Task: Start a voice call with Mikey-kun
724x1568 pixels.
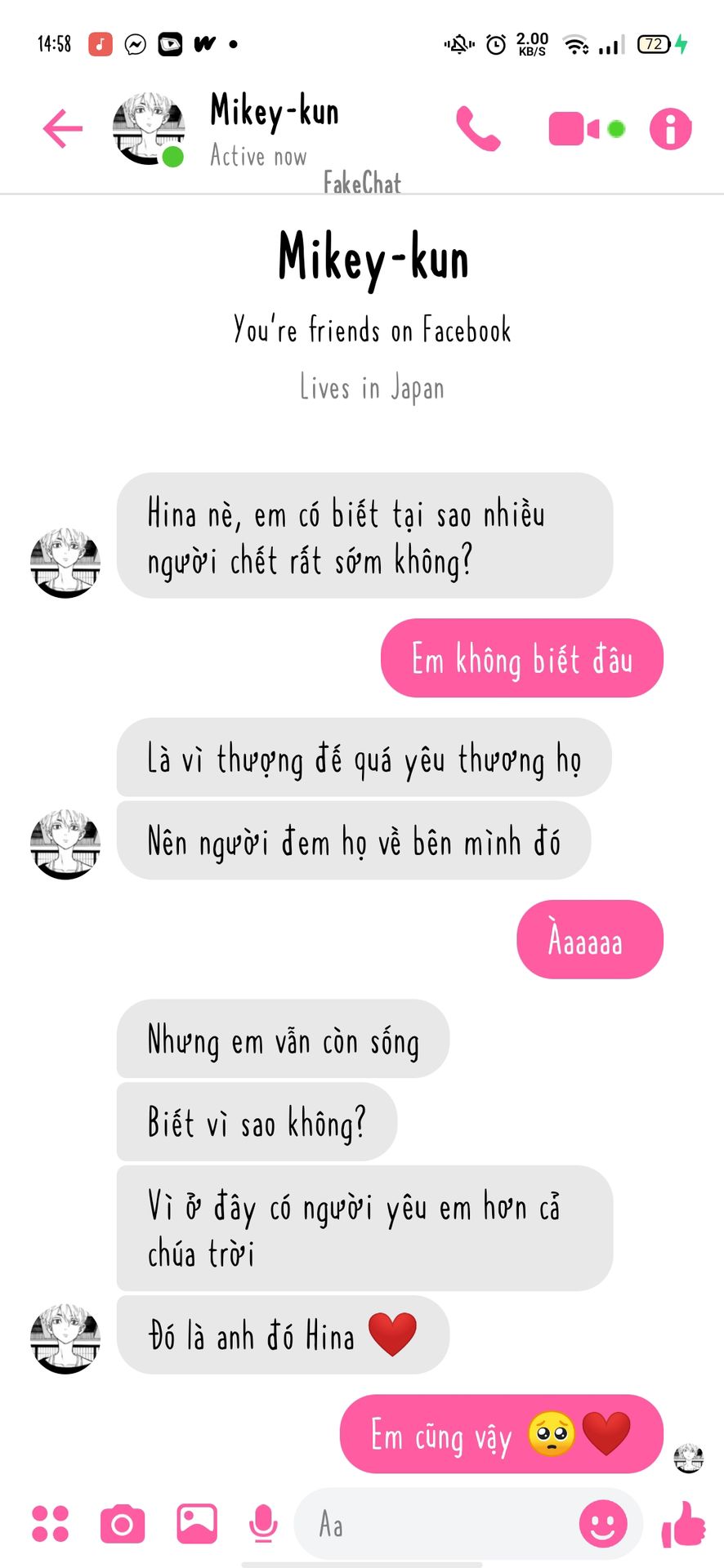Action: click(478, 129)
